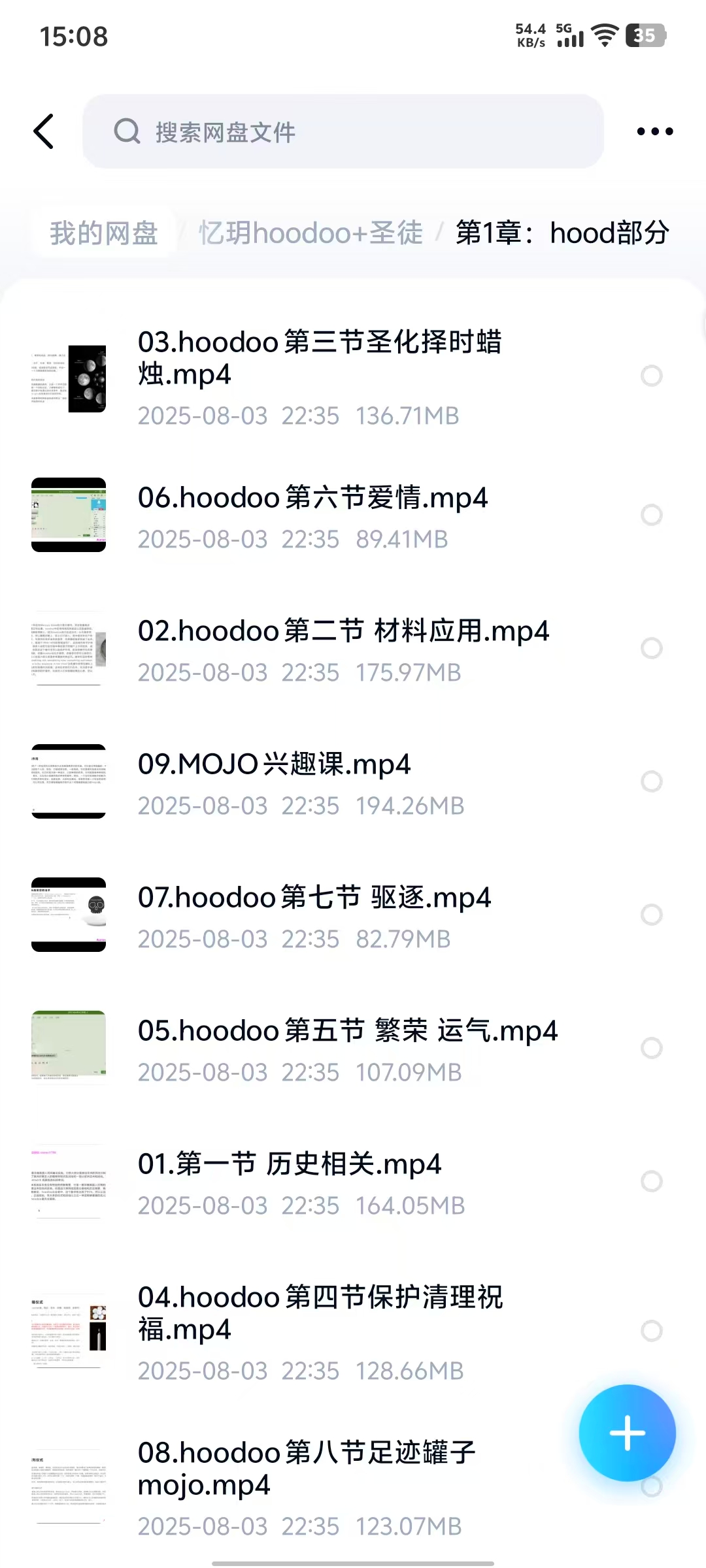Open 08.hoodoo 第八节足迹罐子mojo.mp4
706x1568 pixels.
(306, 1486)
